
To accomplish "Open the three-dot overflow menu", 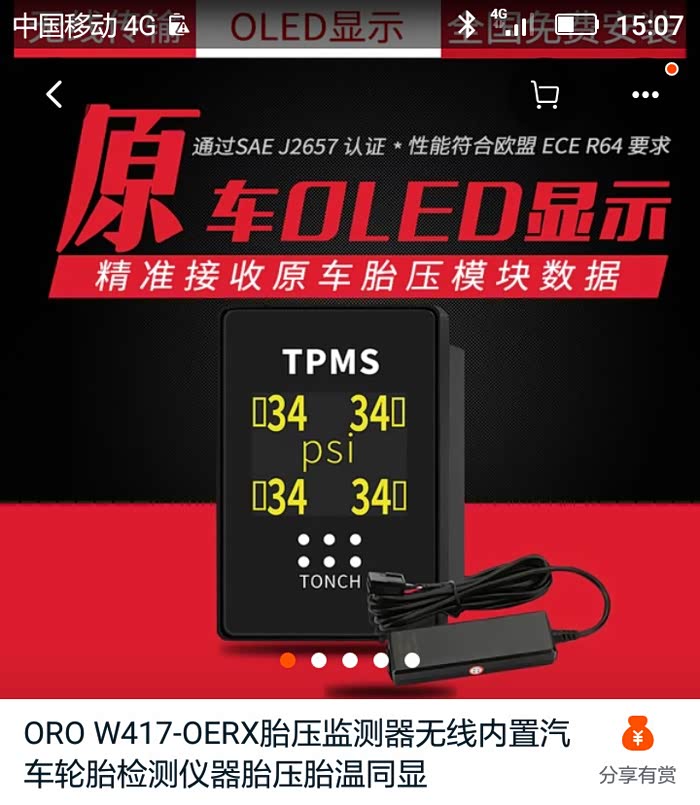I will [x=645, y=95].
